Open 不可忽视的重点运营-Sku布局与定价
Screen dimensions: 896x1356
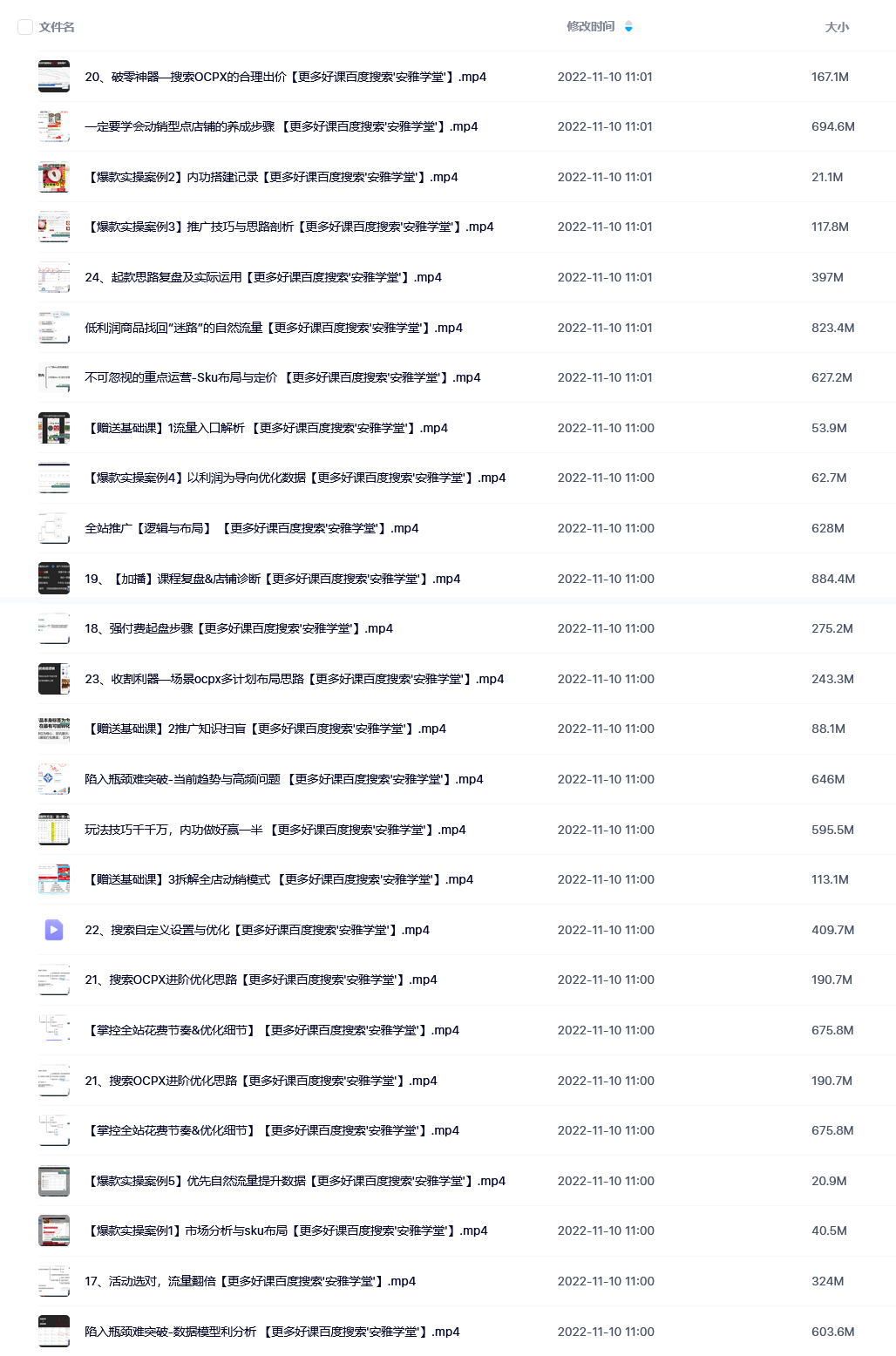[x=282, y=377]
